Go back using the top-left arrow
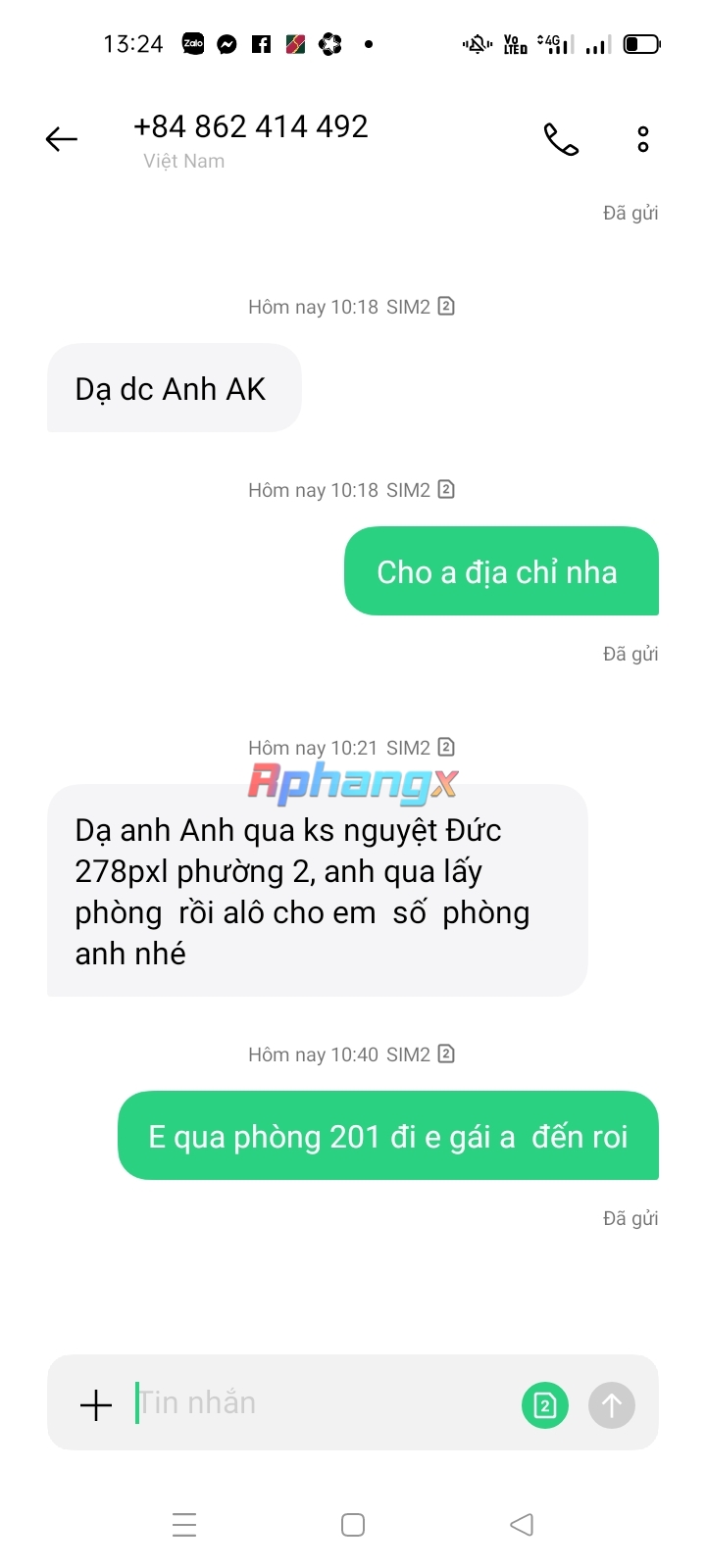Image resolution: width=706 pixels, height=1568 pixels. (x=61, y=139)
